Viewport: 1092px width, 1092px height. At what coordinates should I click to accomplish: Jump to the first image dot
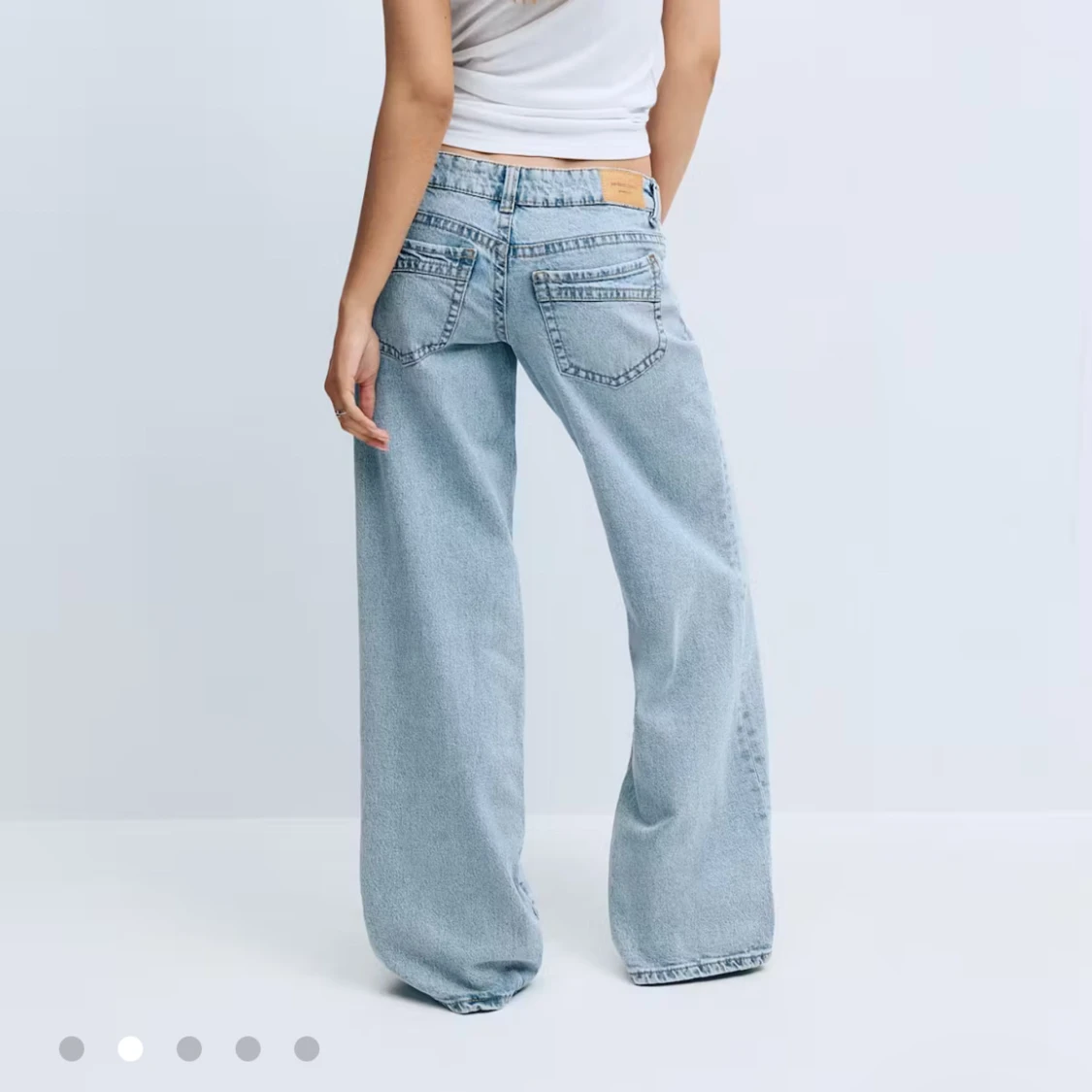pyautogui.click(x=72, y=1048)
